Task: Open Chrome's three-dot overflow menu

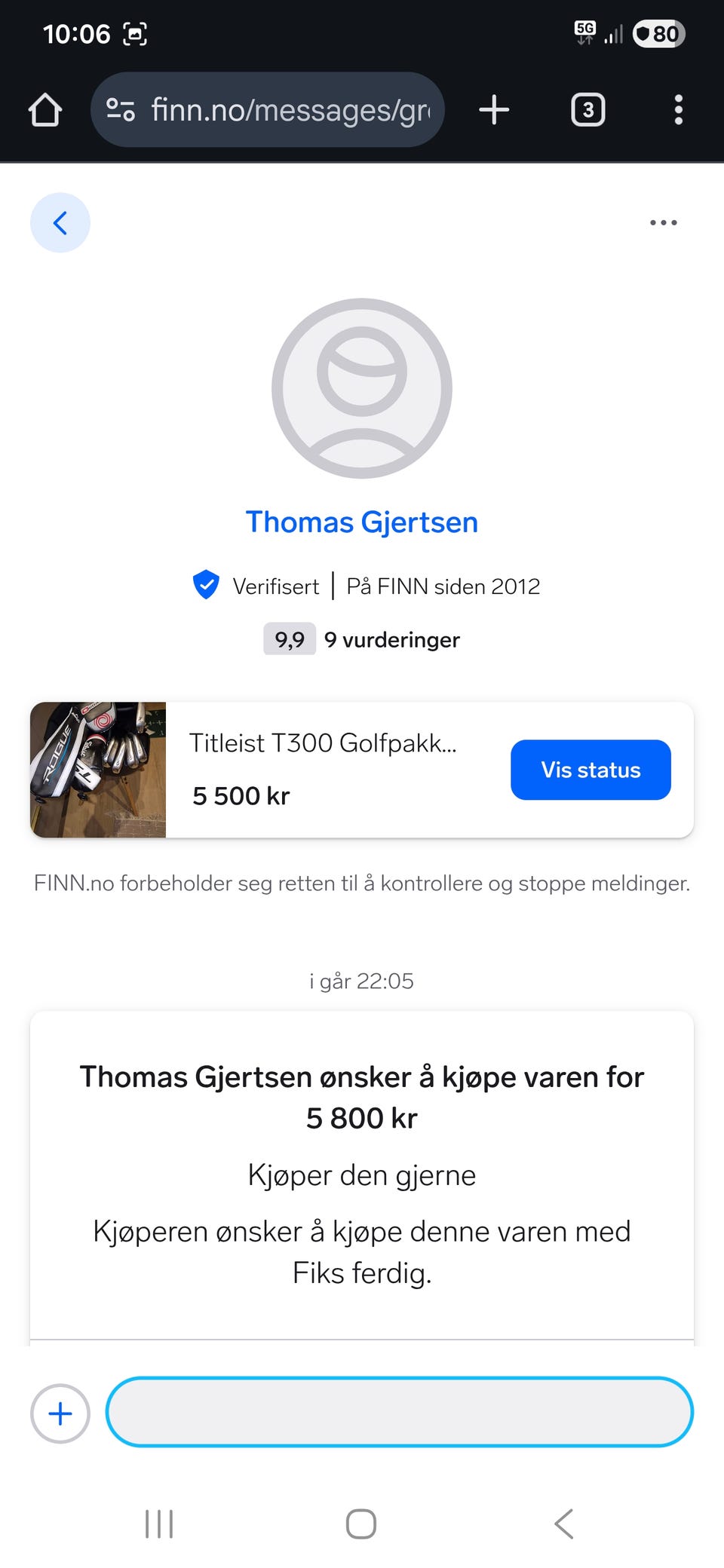Action: tap(678, 109)
